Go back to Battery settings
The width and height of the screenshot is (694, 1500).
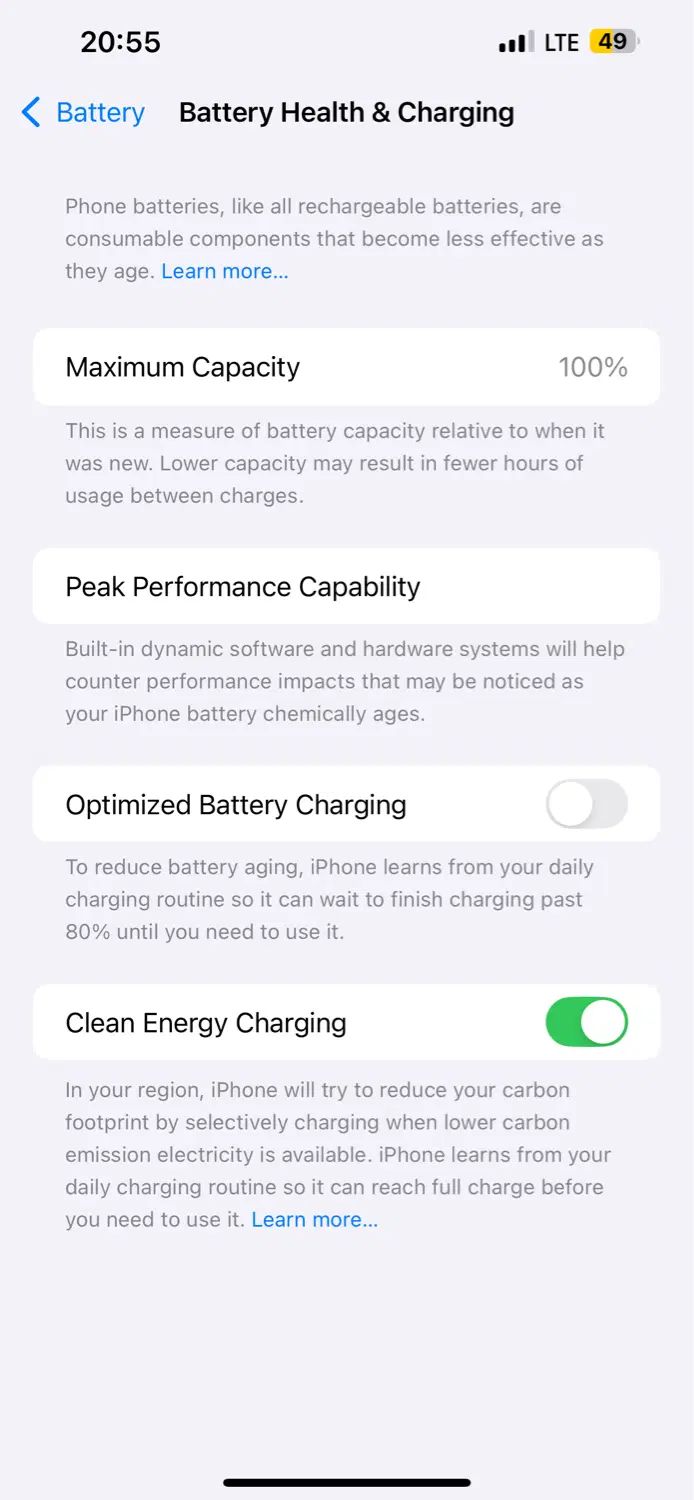point(83,113)
